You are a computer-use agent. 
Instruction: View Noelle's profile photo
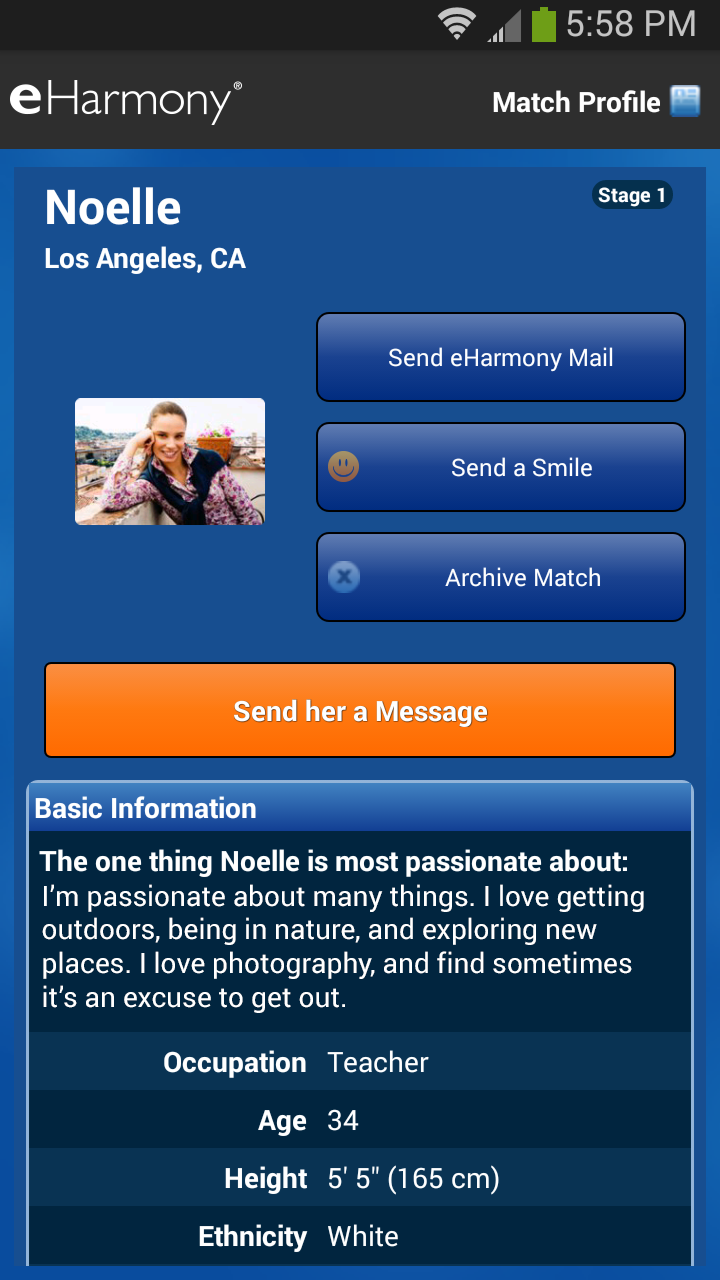(x=170, y=461)
